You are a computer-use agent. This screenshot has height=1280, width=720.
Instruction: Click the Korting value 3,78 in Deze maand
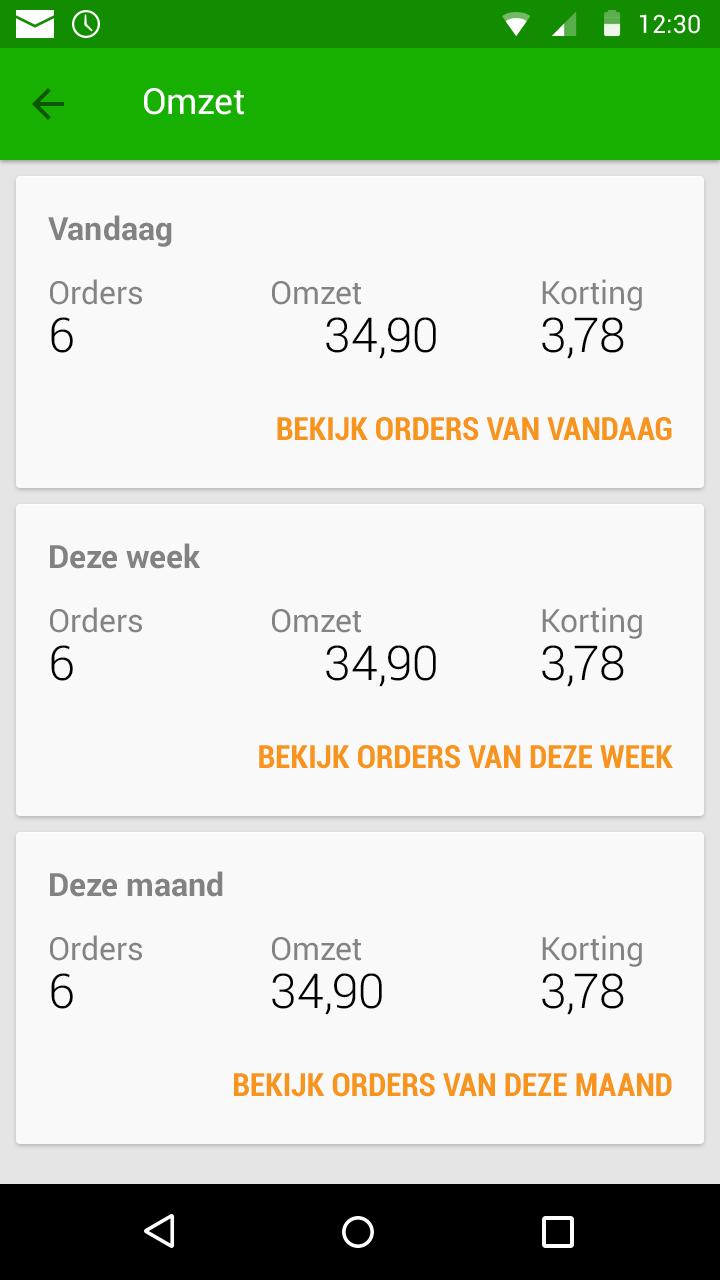[583, 990]
